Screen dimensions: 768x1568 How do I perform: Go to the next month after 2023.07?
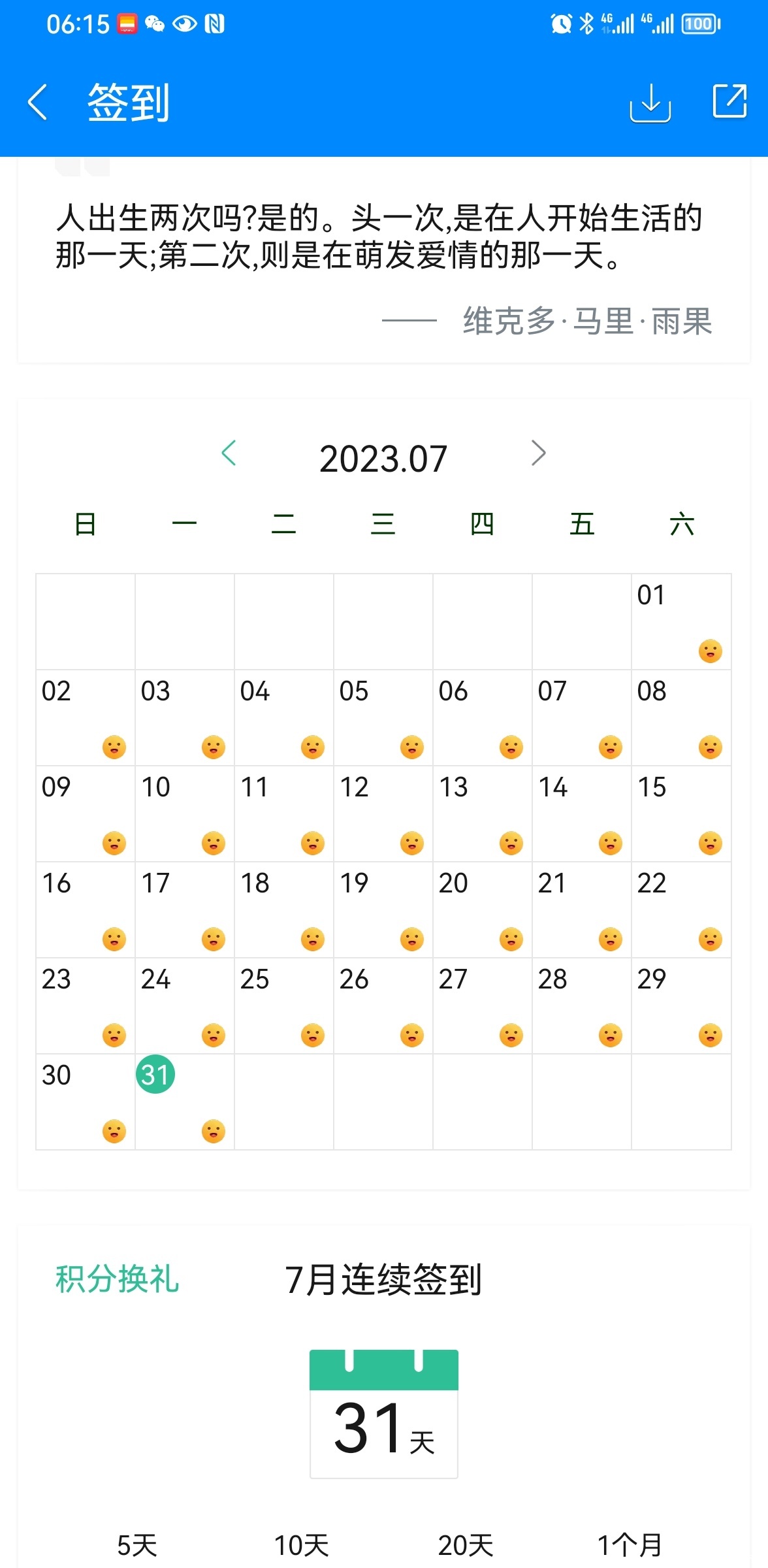tap(539, 453)
